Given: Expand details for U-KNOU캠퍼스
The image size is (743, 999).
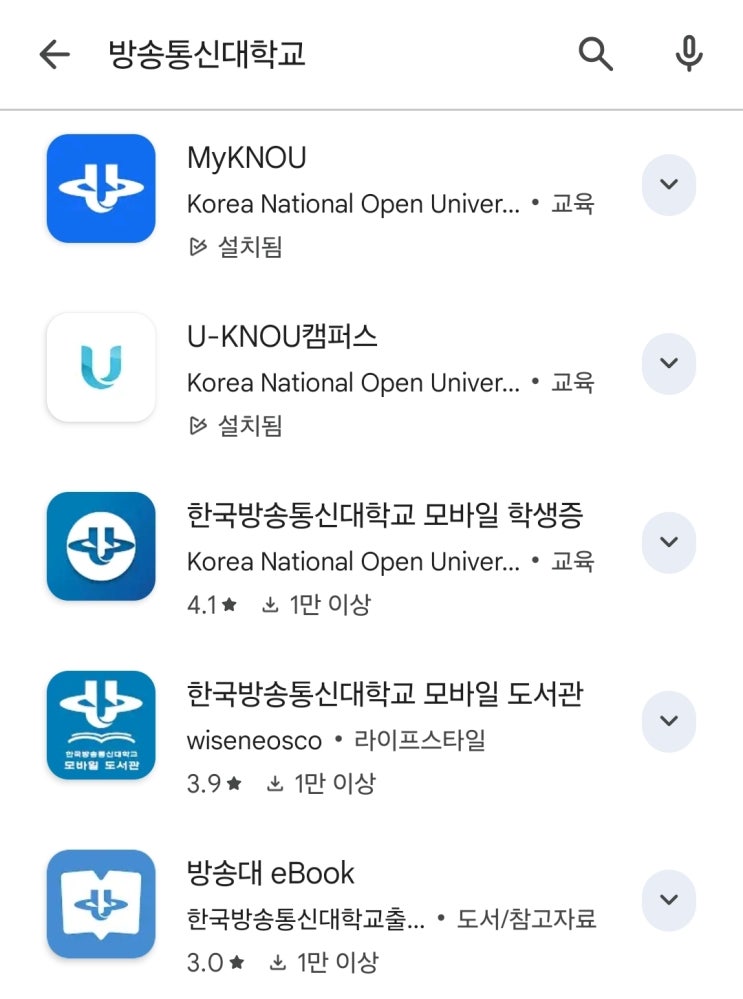Looking at the screenshot, I should click(x=668, y=364).
